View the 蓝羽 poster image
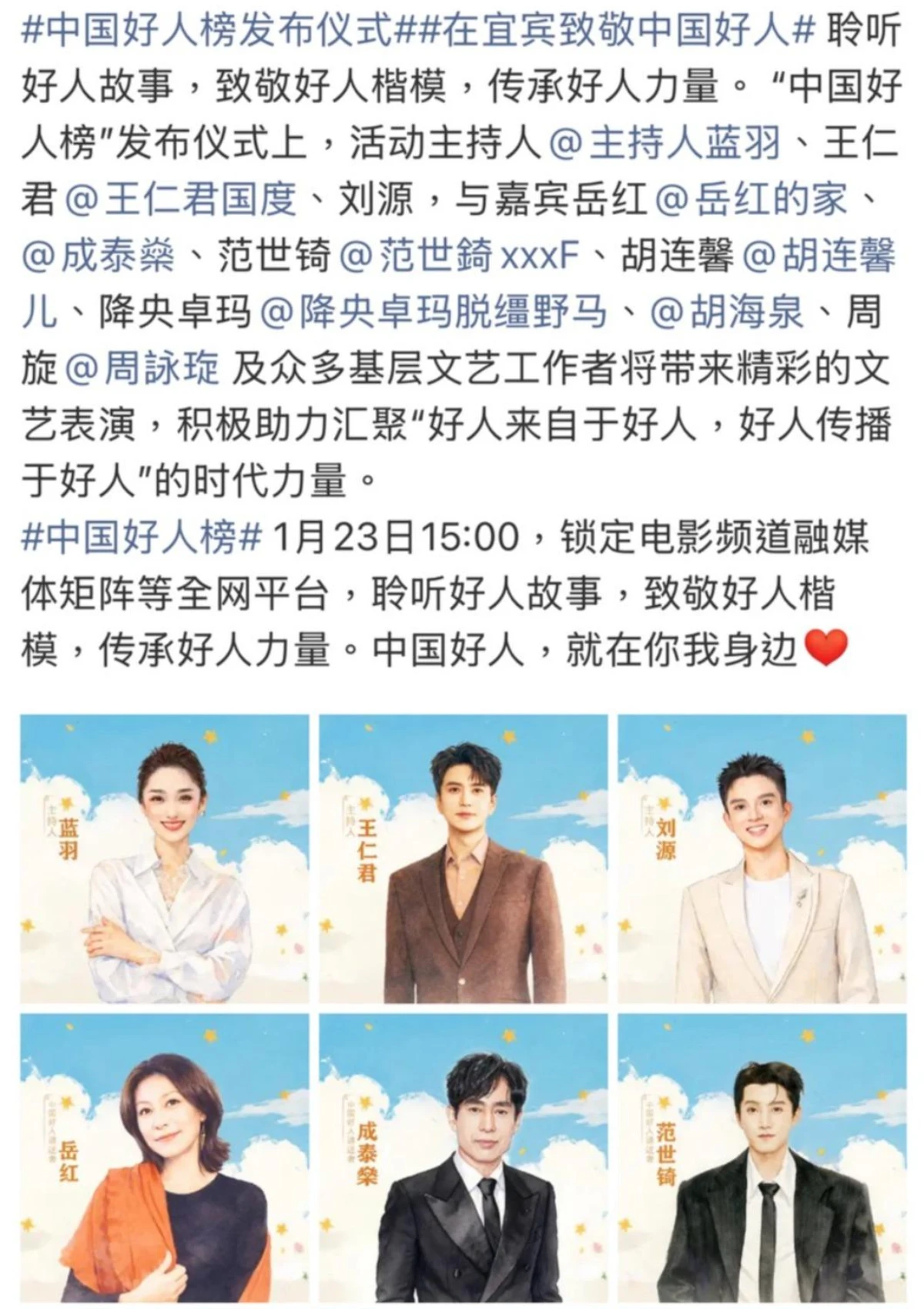This screenshot has height=1309, width=924. click(164, 859)
